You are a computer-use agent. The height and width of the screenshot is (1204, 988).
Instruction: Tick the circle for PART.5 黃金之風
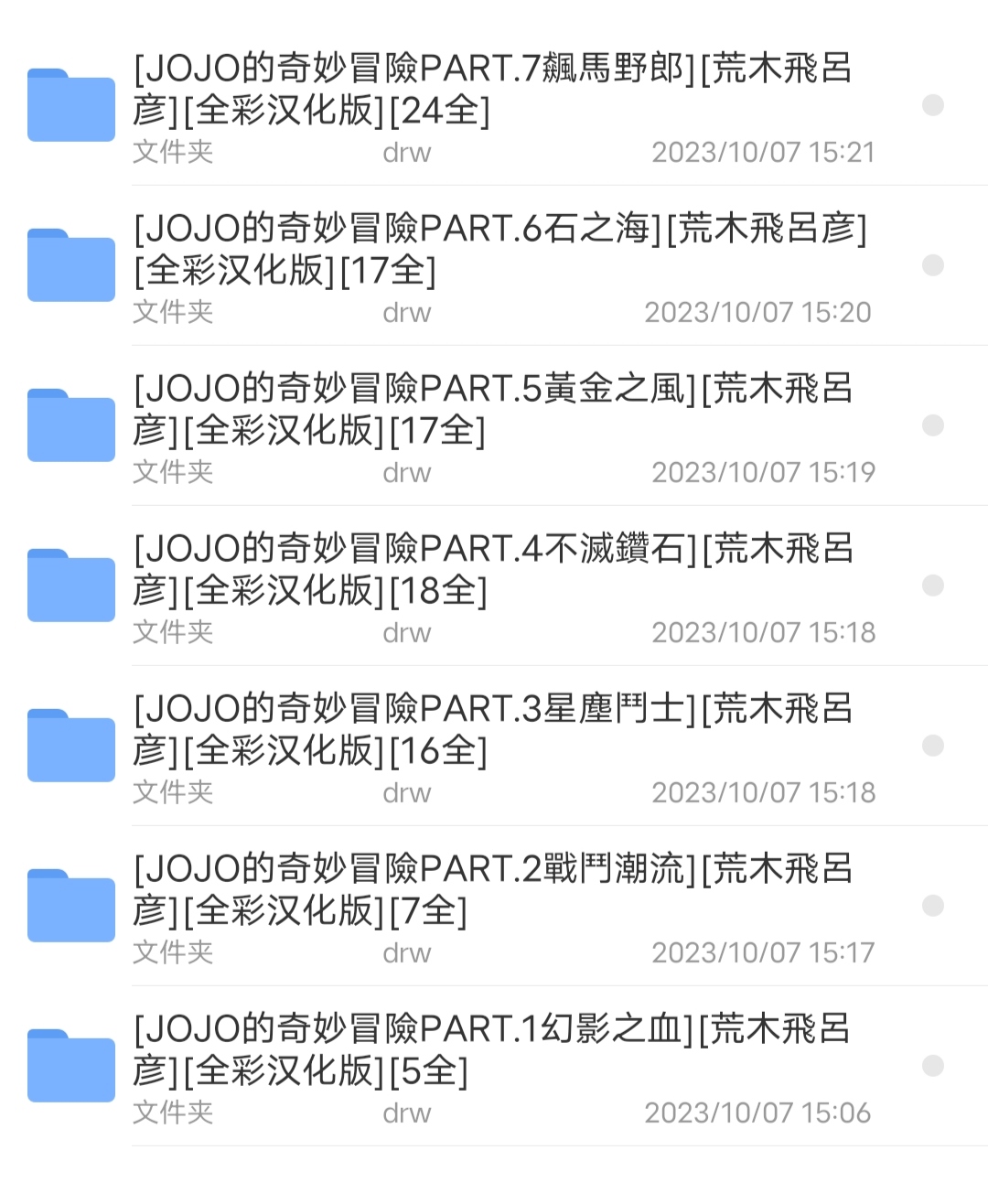point(932,425)
